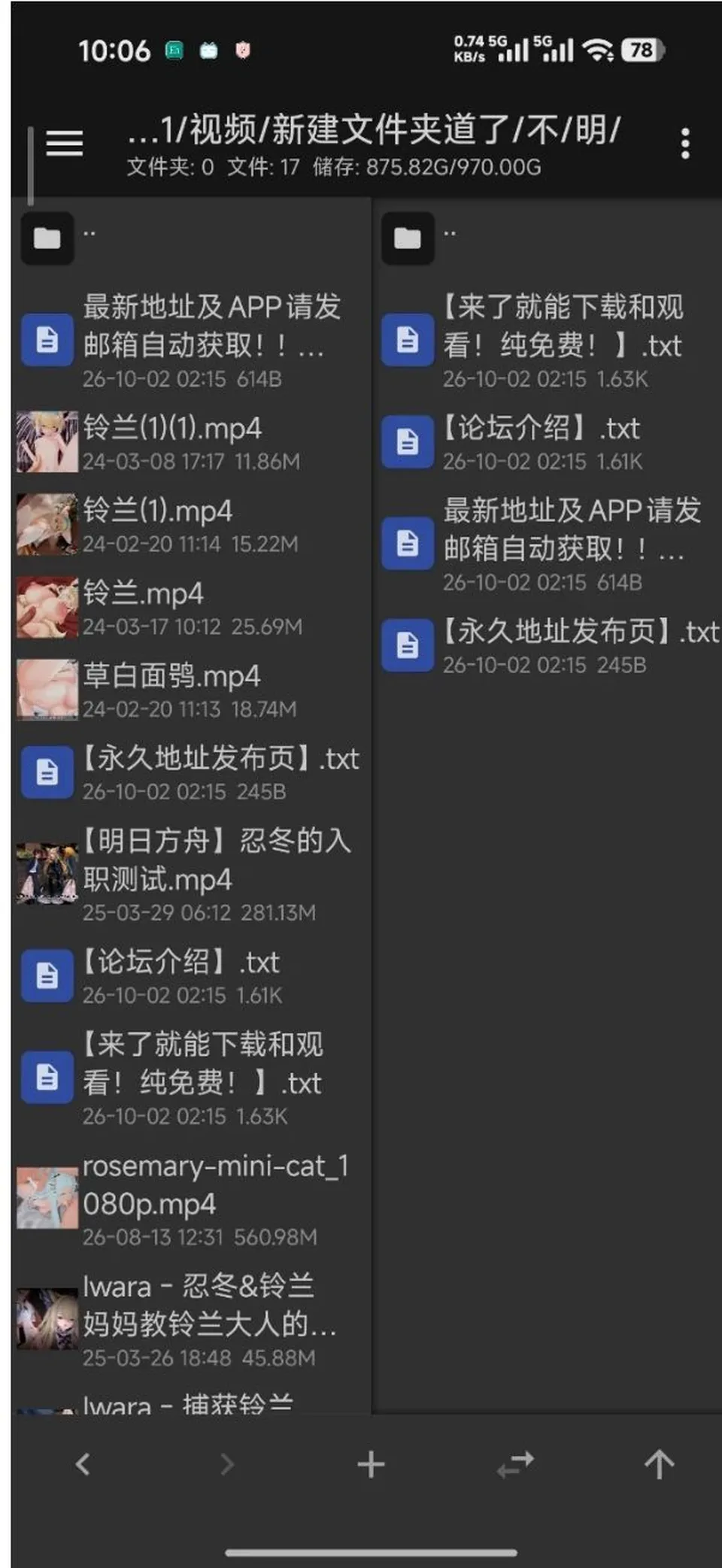Go up to parent folder in left pane
Screen dimensions: 722x1568
(x=191, y=238)
